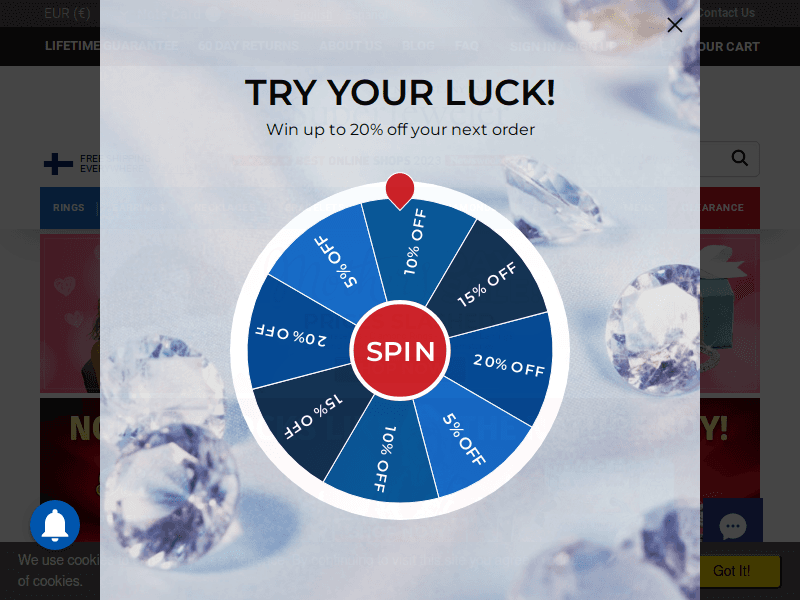Open the Lifetime Guarantee page

point(70,46)
